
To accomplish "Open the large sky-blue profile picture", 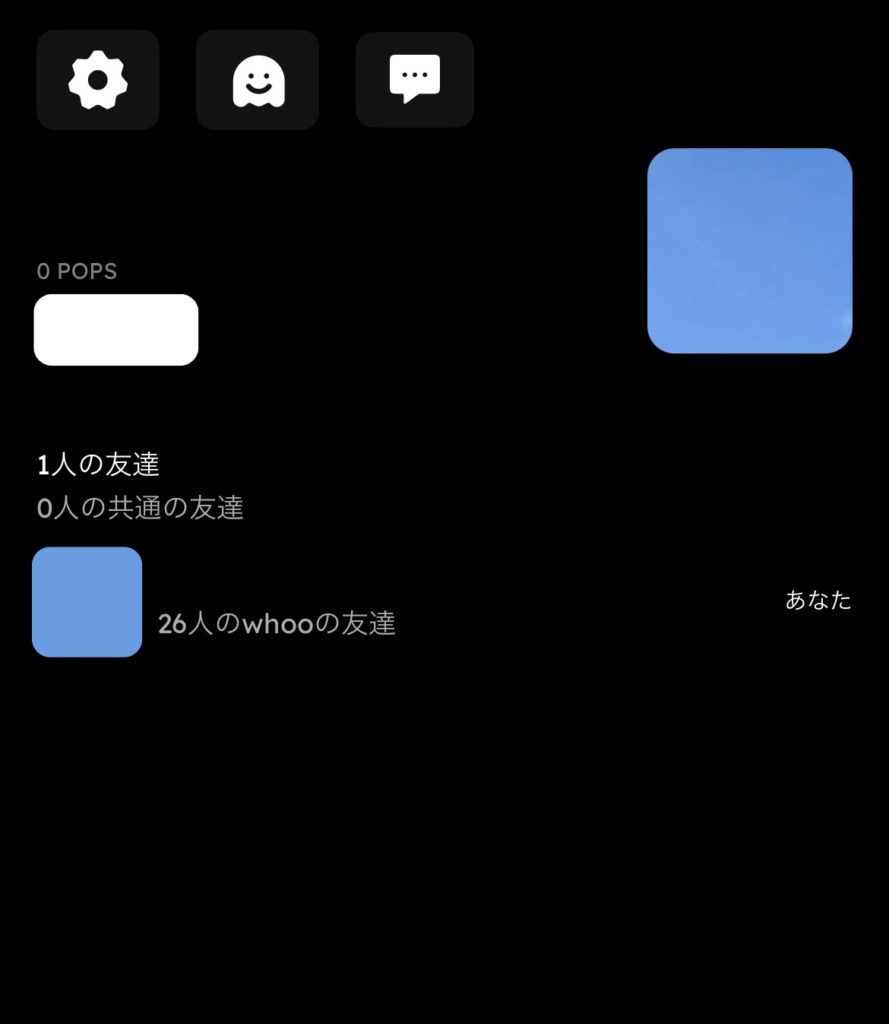I will tap(749, 251).
